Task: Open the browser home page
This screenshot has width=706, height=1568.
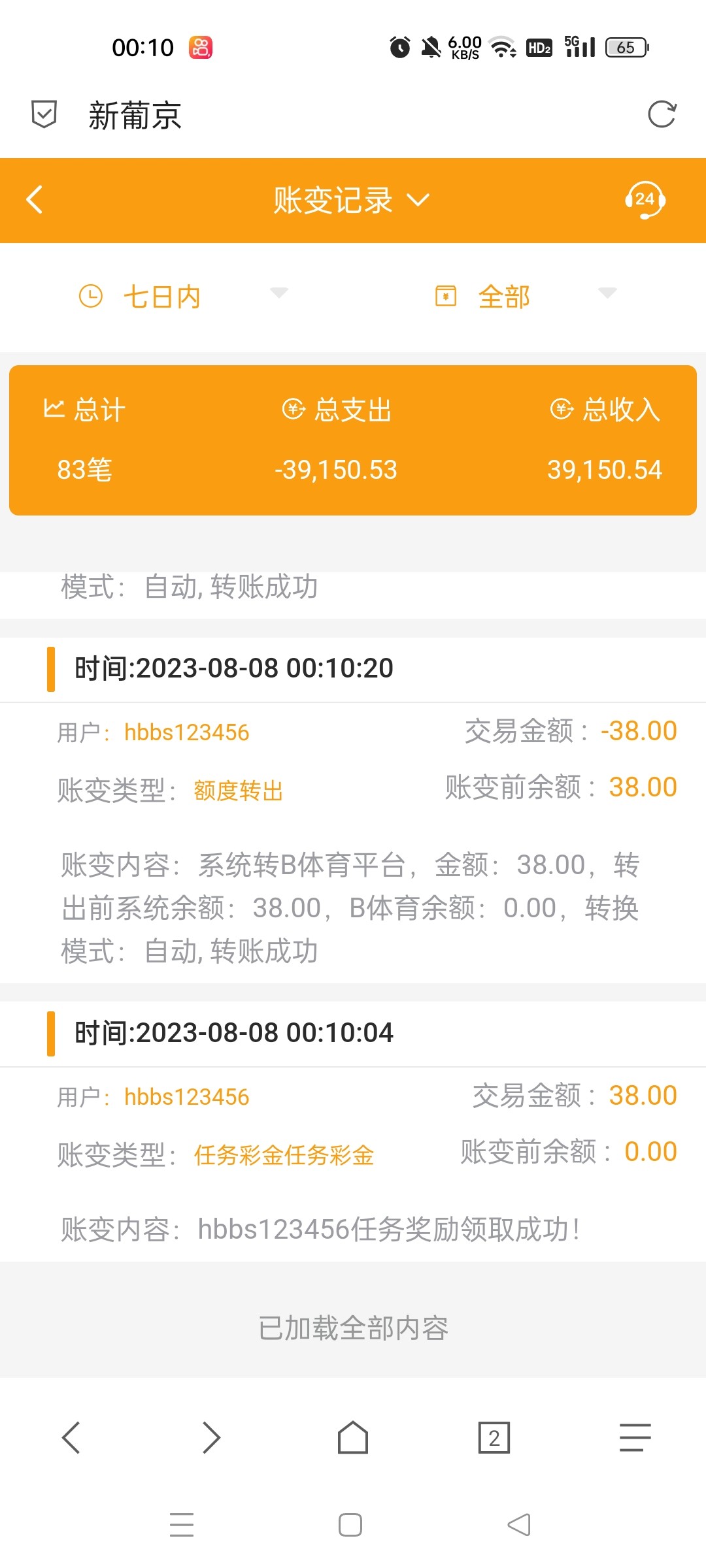Action: [353, 1437]
